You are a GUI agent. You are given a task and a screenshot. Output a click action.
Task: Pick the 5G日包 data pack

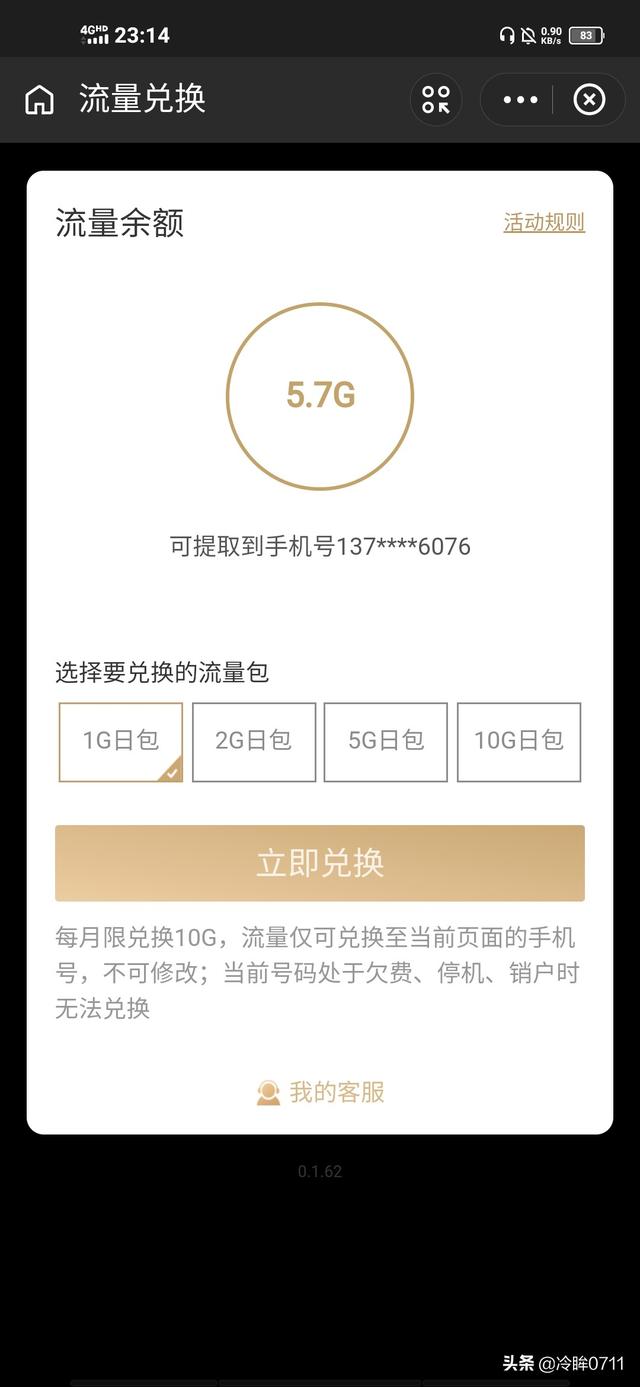pos(386,741)
